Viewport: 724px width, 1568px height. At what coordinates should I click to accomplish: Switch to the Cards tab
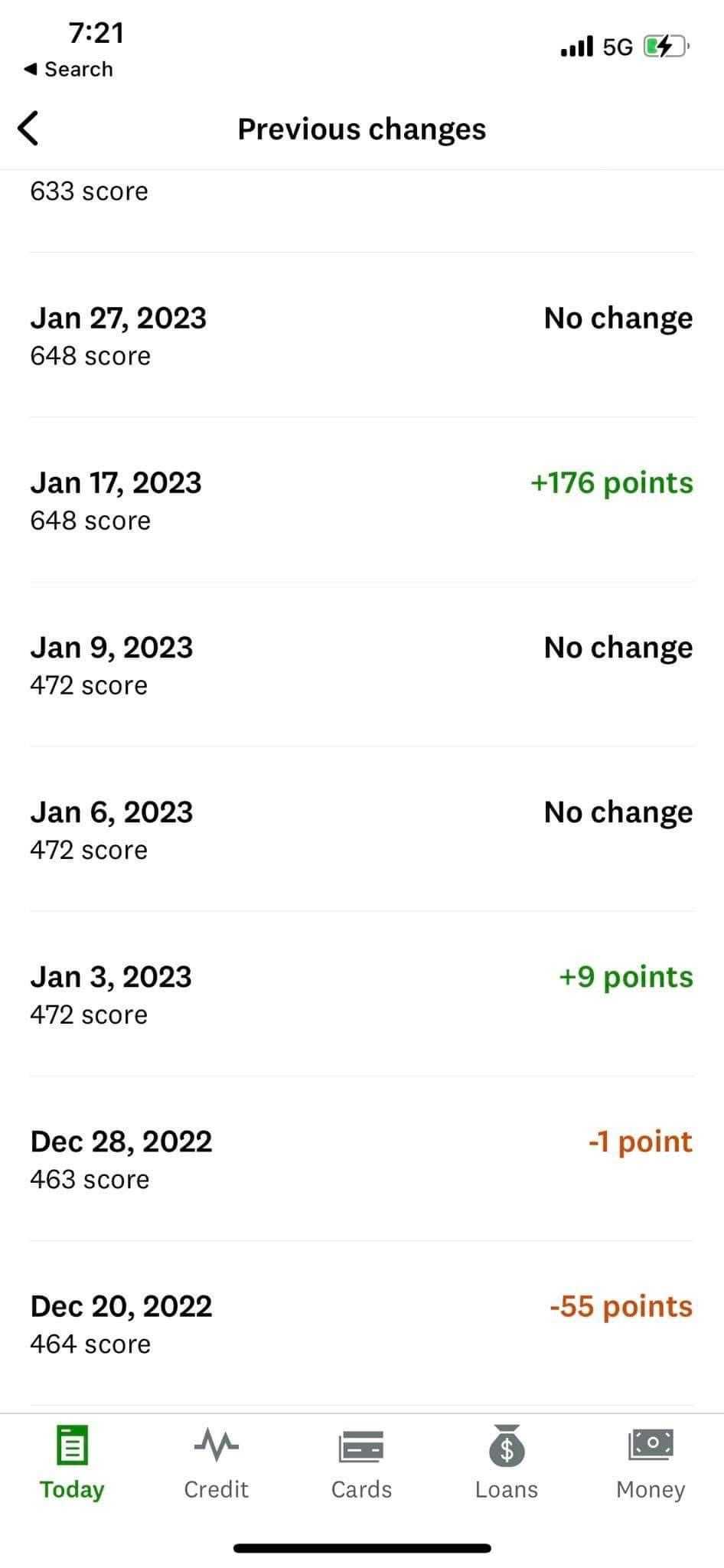[361, 1462]
